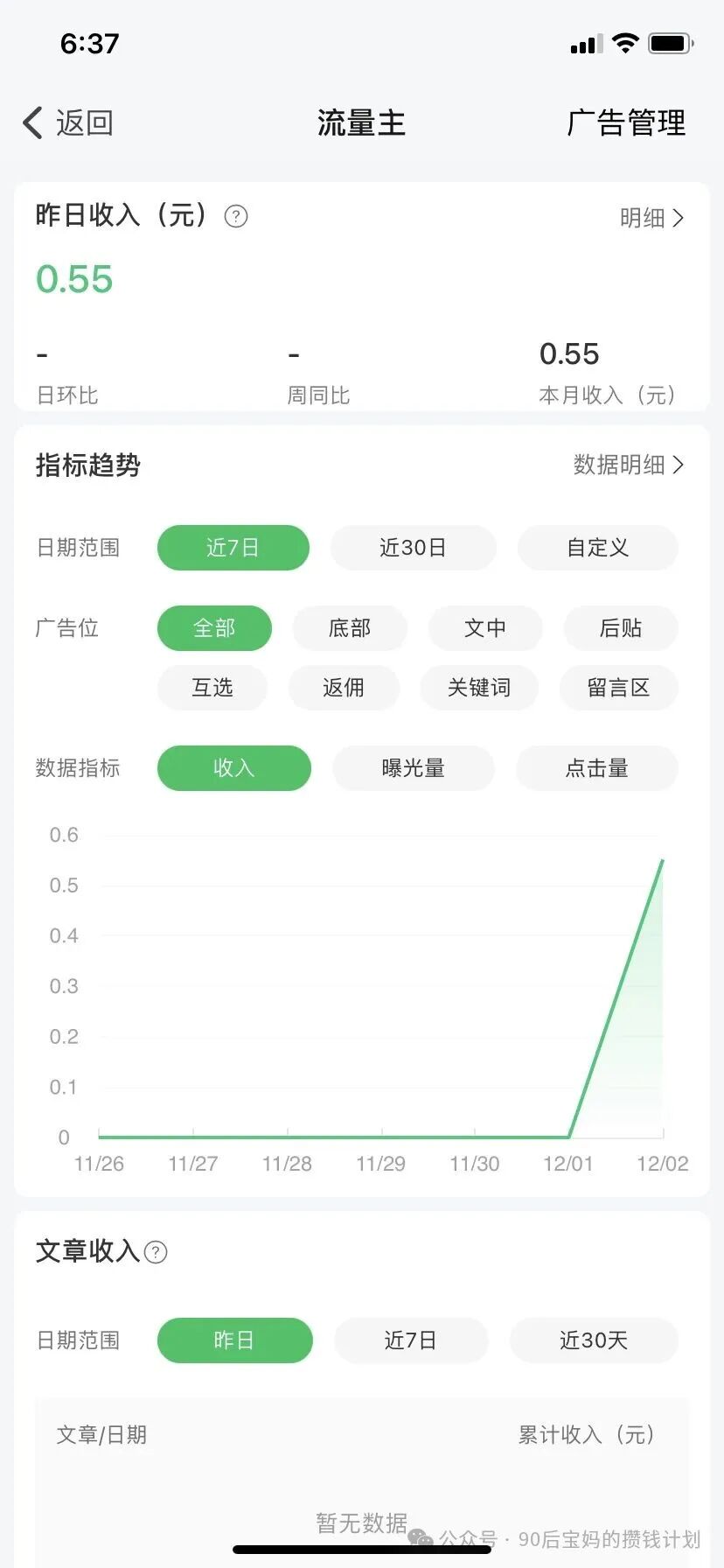Tap the question mark beside 文章收入
724x1568 pixels.
[x=155, y=1252]
